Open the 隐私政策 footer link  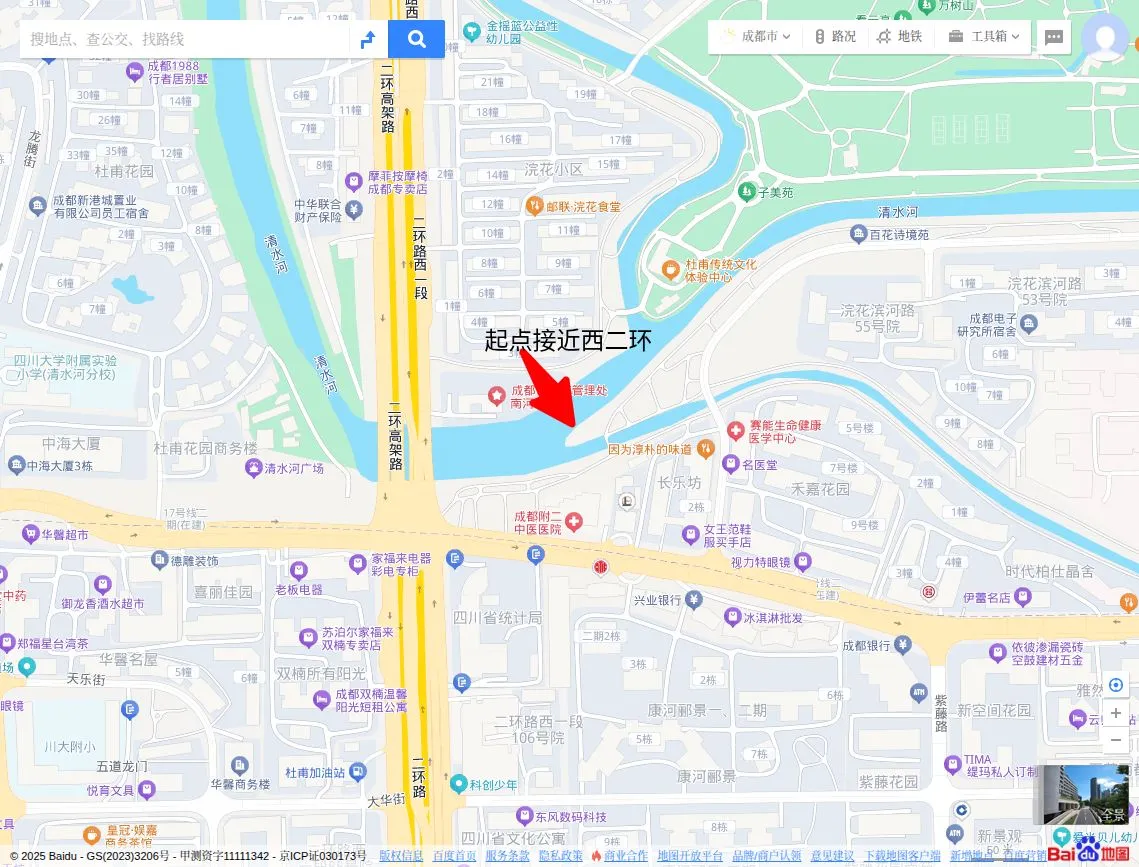coord(561,856)
